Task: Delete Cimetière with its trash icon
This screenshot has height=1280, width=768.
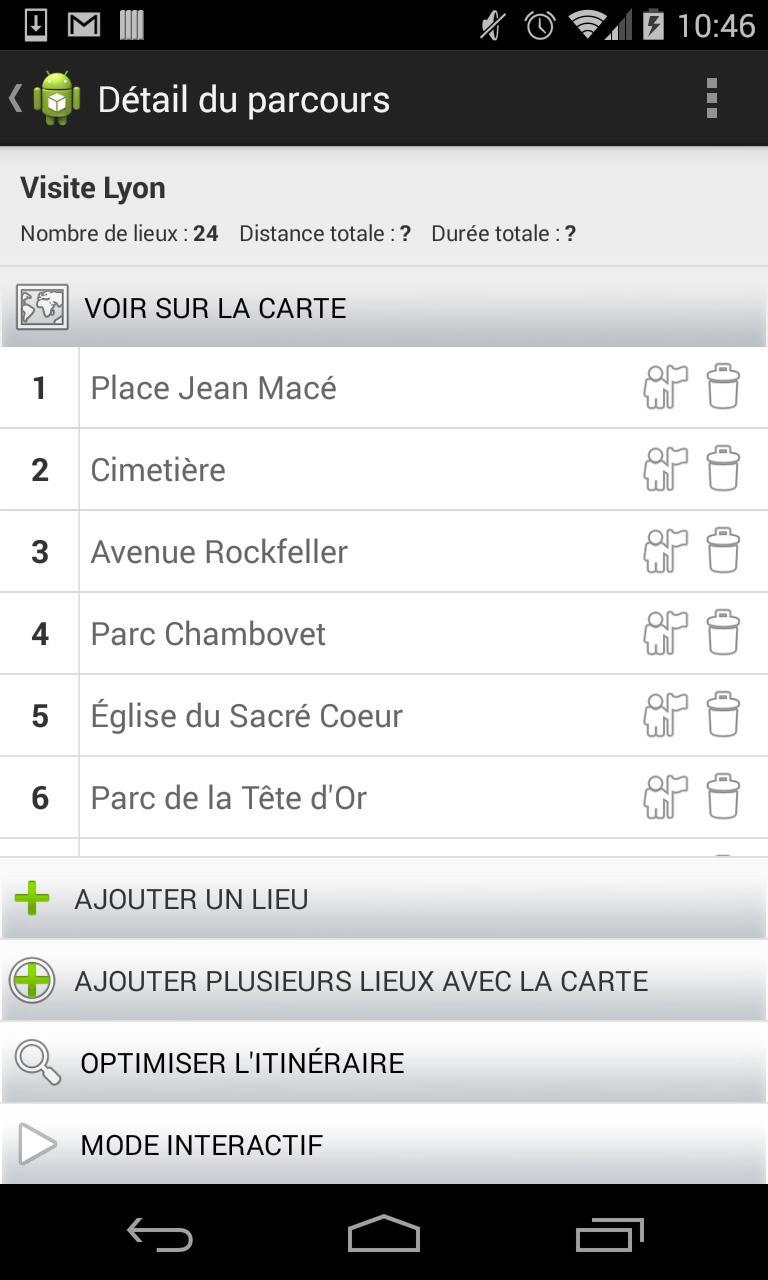Action: click(723, 469)
